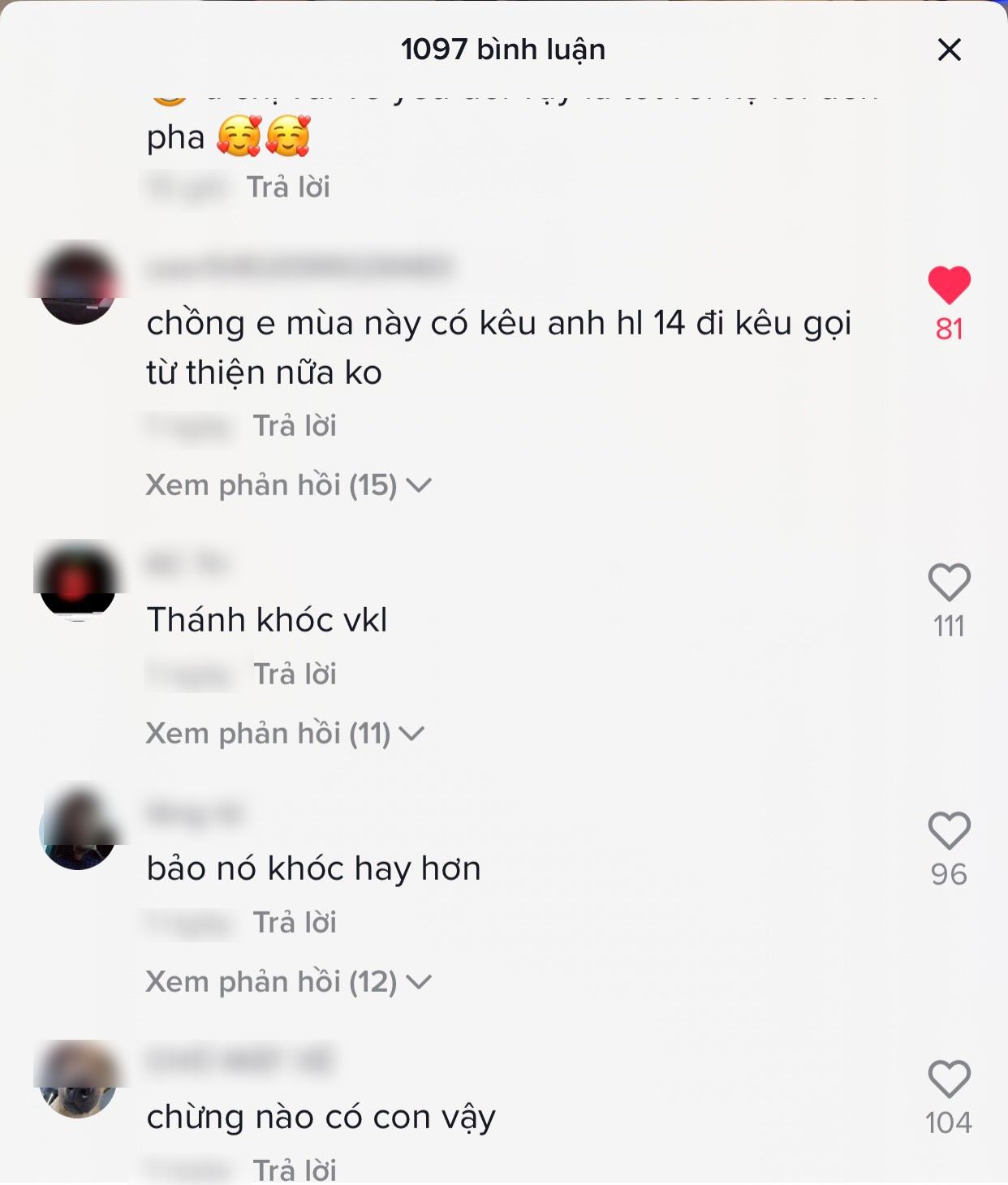Open the avatar beside 'chừng nào có con vậy'
1008x1185 pixels.
click(x=78, y=1079)
